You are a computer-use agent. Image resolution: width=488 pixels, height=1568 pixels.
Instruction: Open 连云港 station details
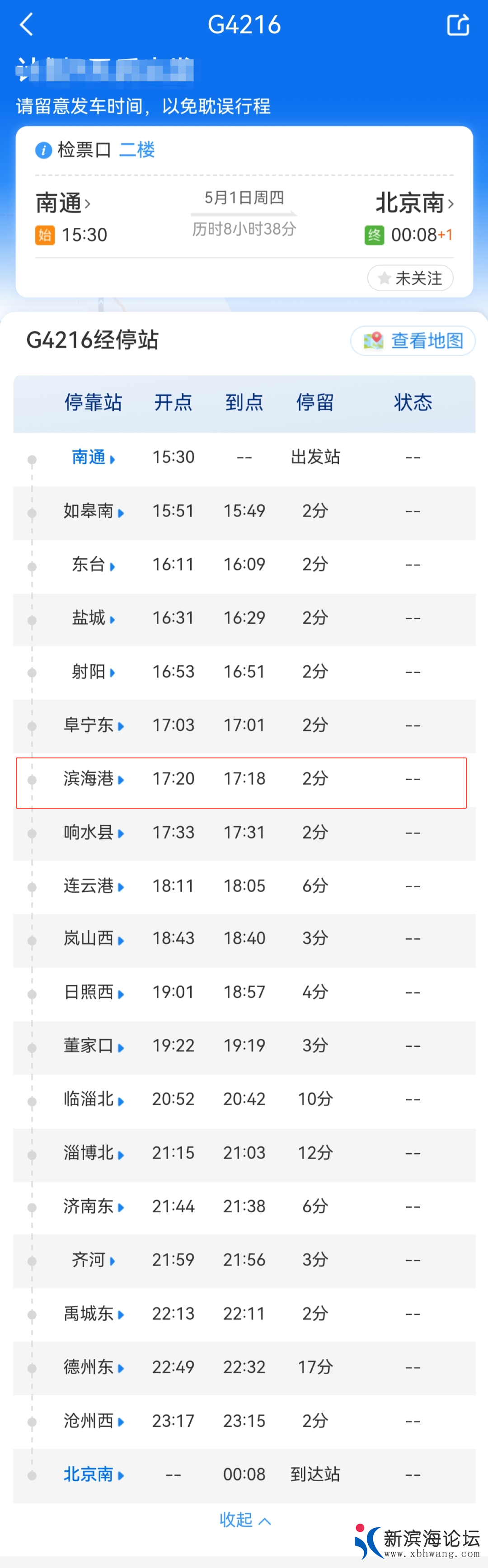pos(93,885)
